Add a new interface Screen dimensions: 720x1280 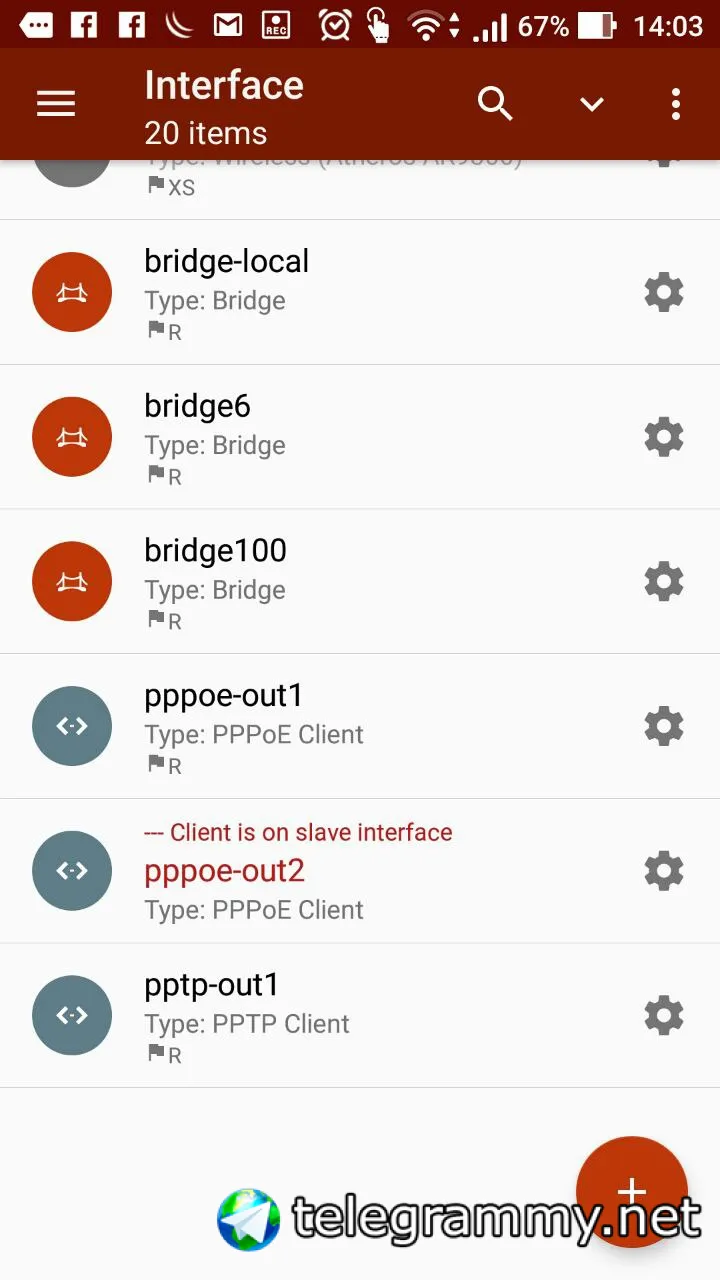(632, 1191)
